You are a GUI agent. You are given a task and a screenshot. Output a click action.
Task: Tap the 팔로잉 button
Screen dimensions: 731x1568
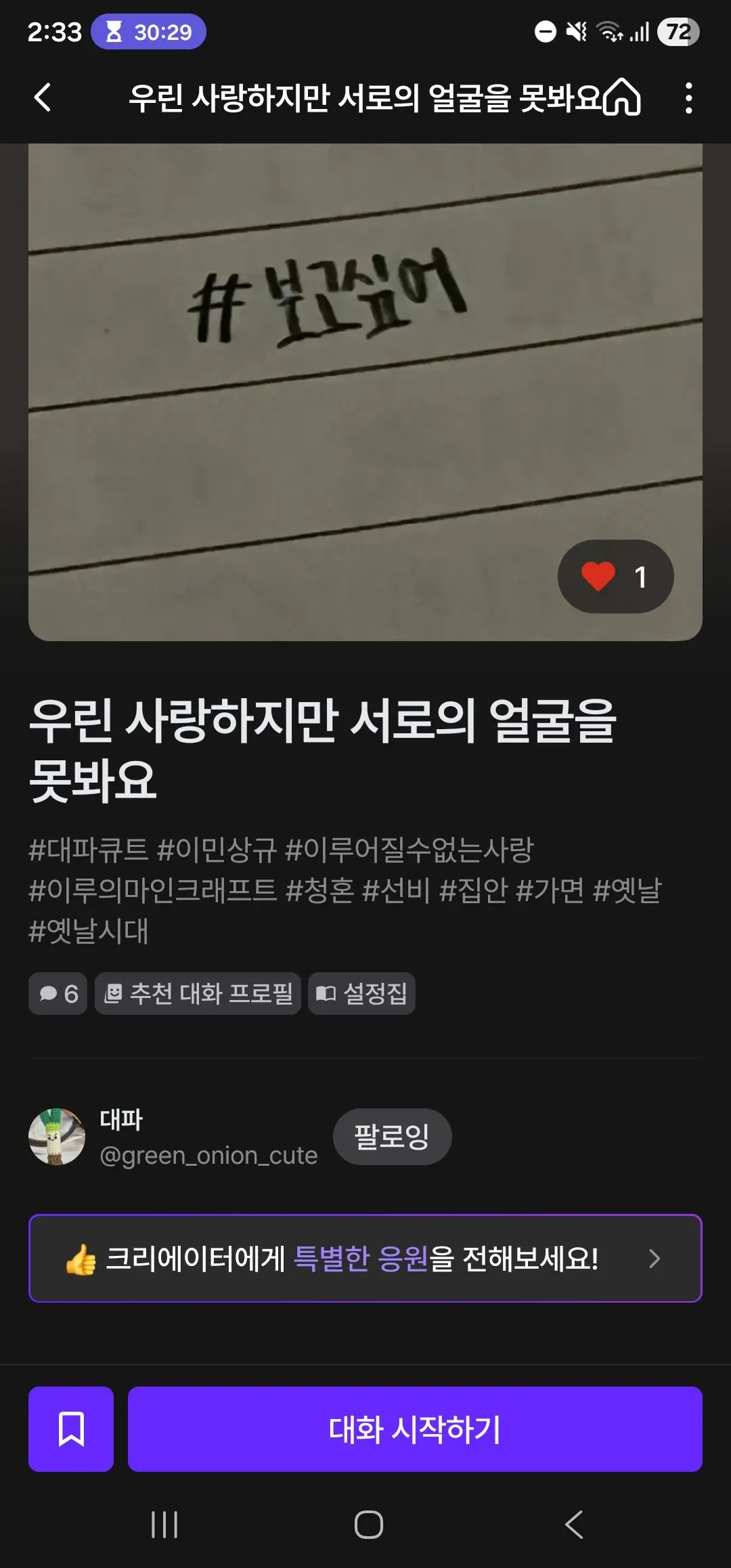(x=392, y=1136)
